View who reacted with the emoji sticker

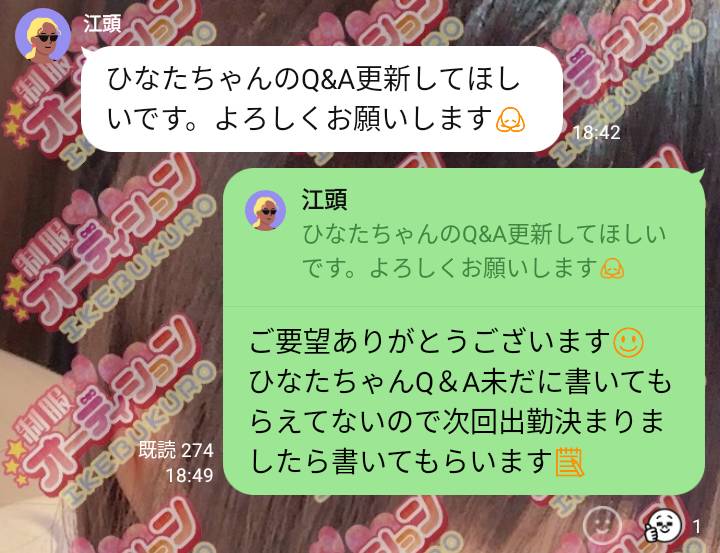tap(664, 524)
